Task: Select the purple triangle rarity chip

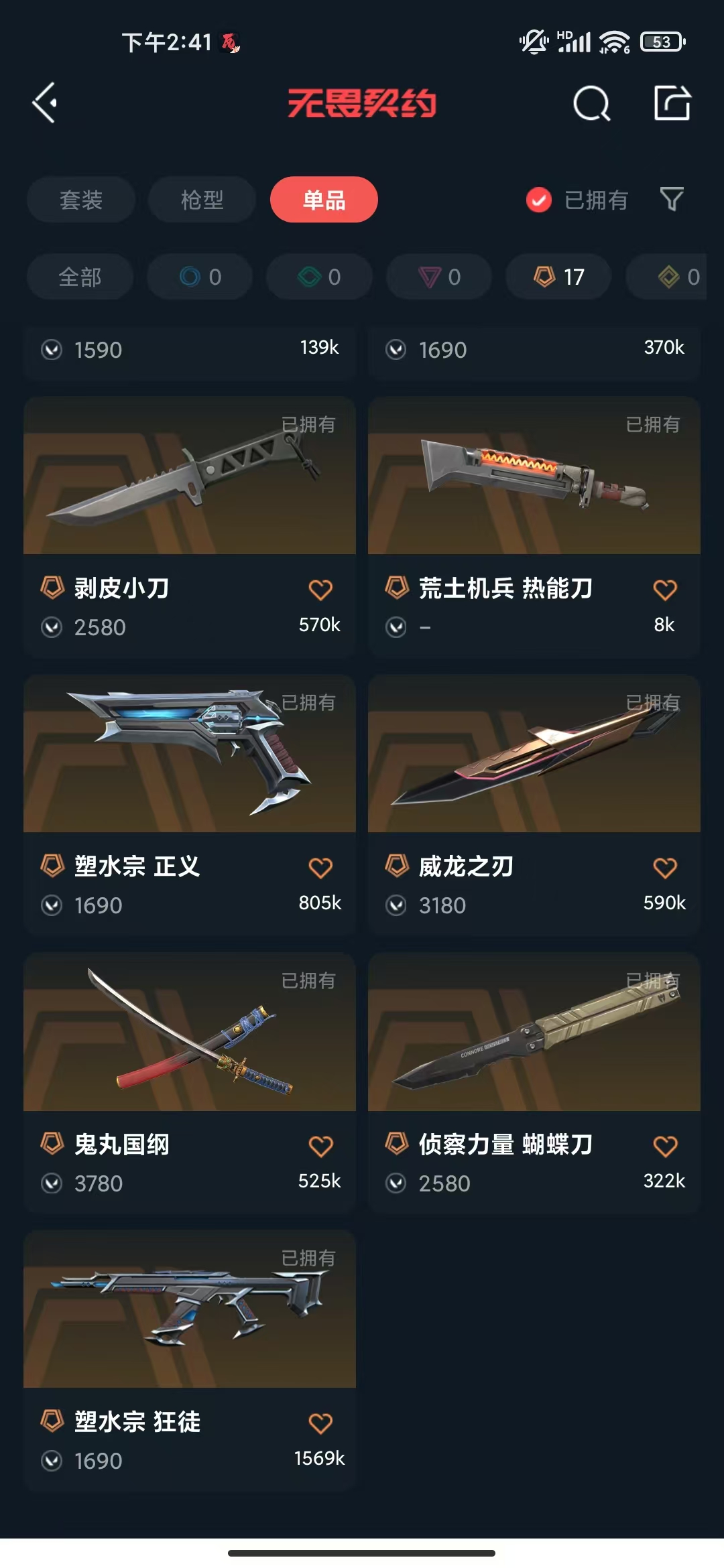Action: [x=439, y=277]
